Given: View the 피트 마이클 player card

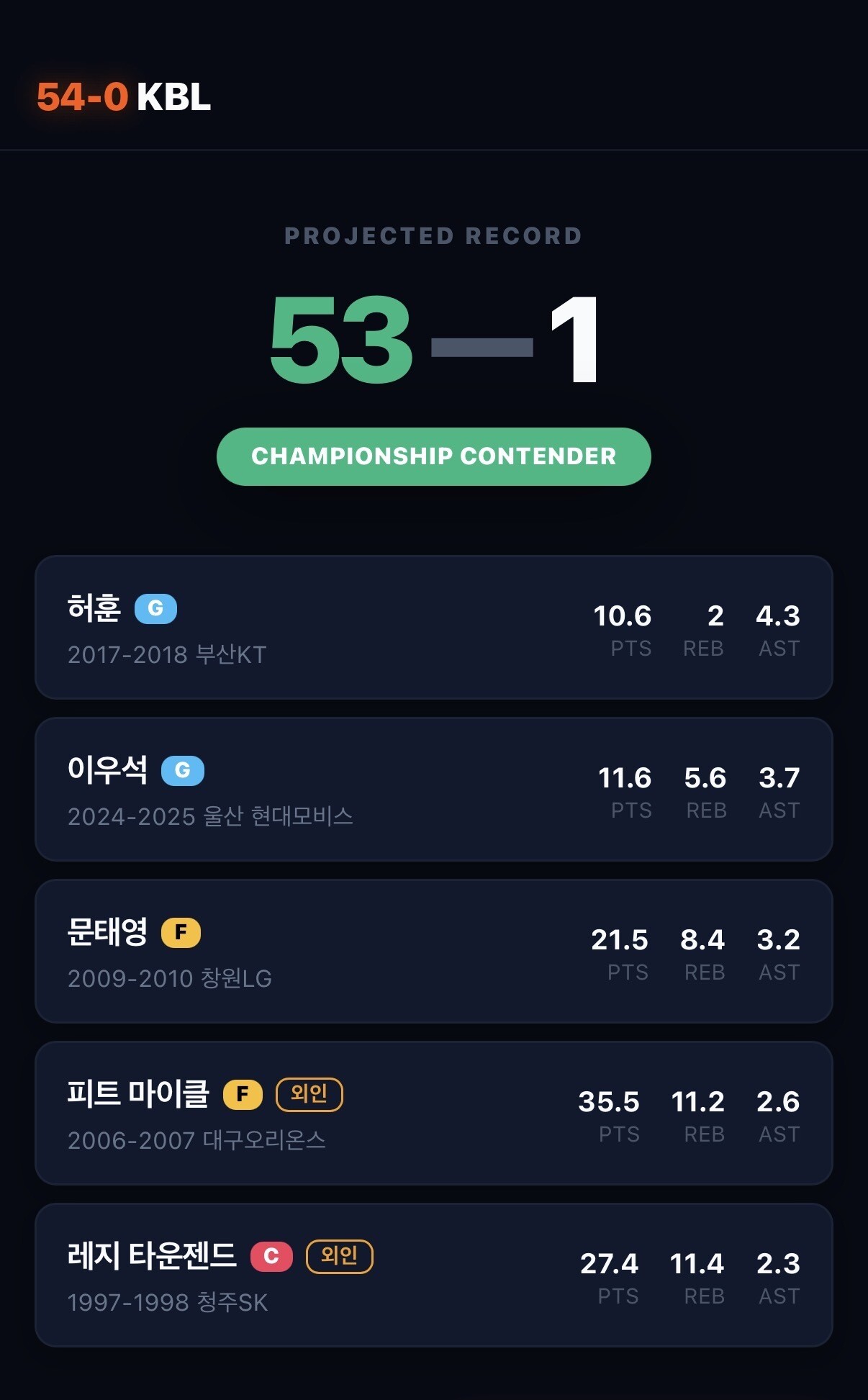Looking at the screenshot, I should [x=434, y=1113].
